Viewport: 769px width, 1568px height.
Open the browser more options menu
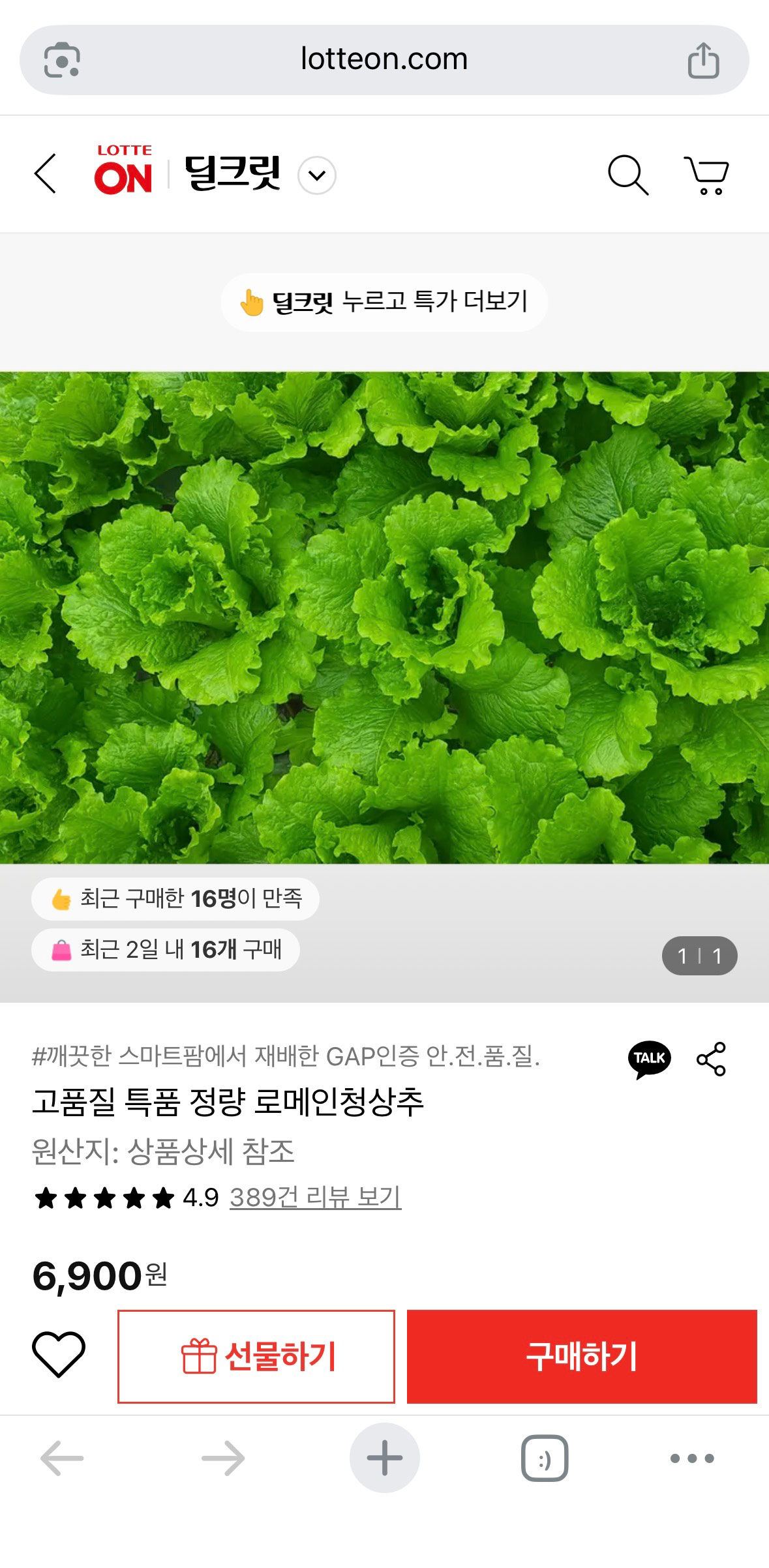692,1458
